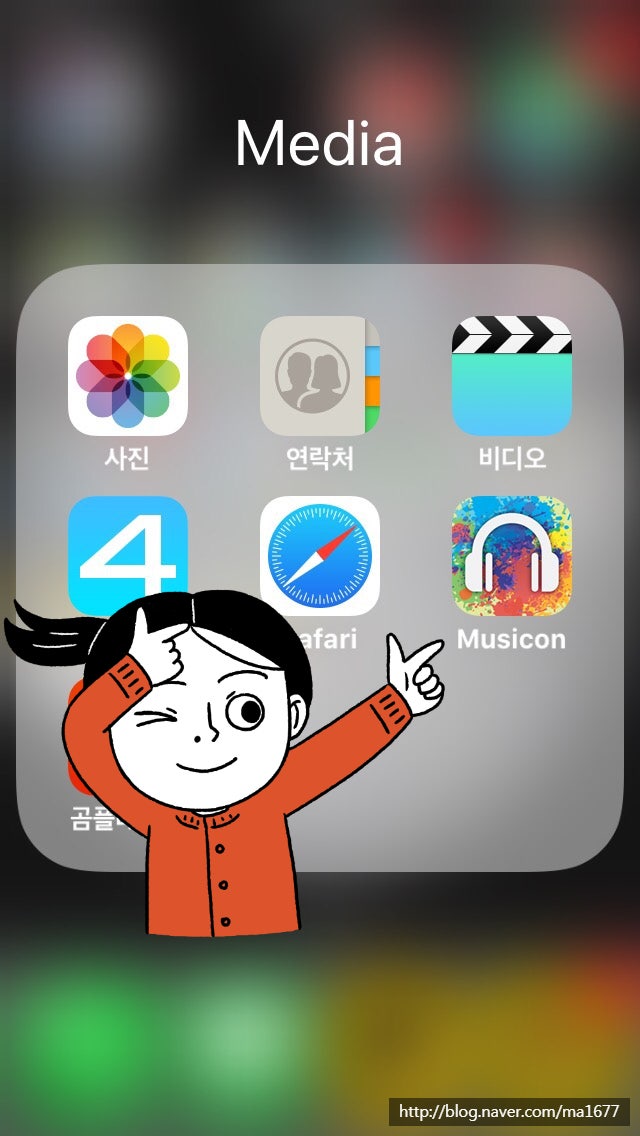The height and width of the screenshot is (1136, 640).
Task: Open the Safari browser
Action: 320,556
